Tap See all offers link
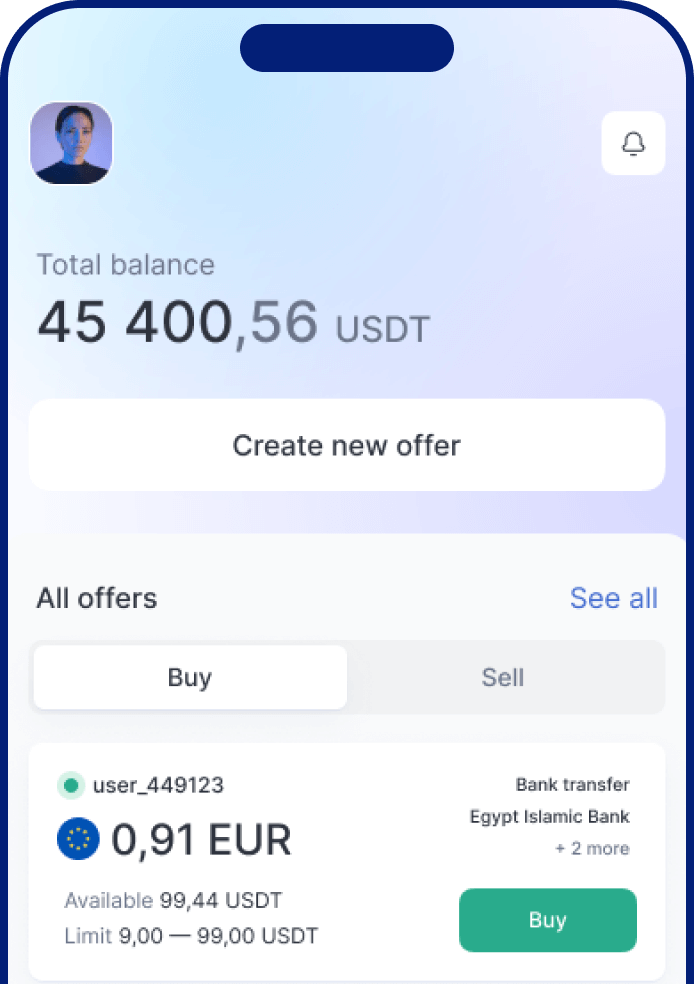694x984 pixels. click(x=613, y=598)
